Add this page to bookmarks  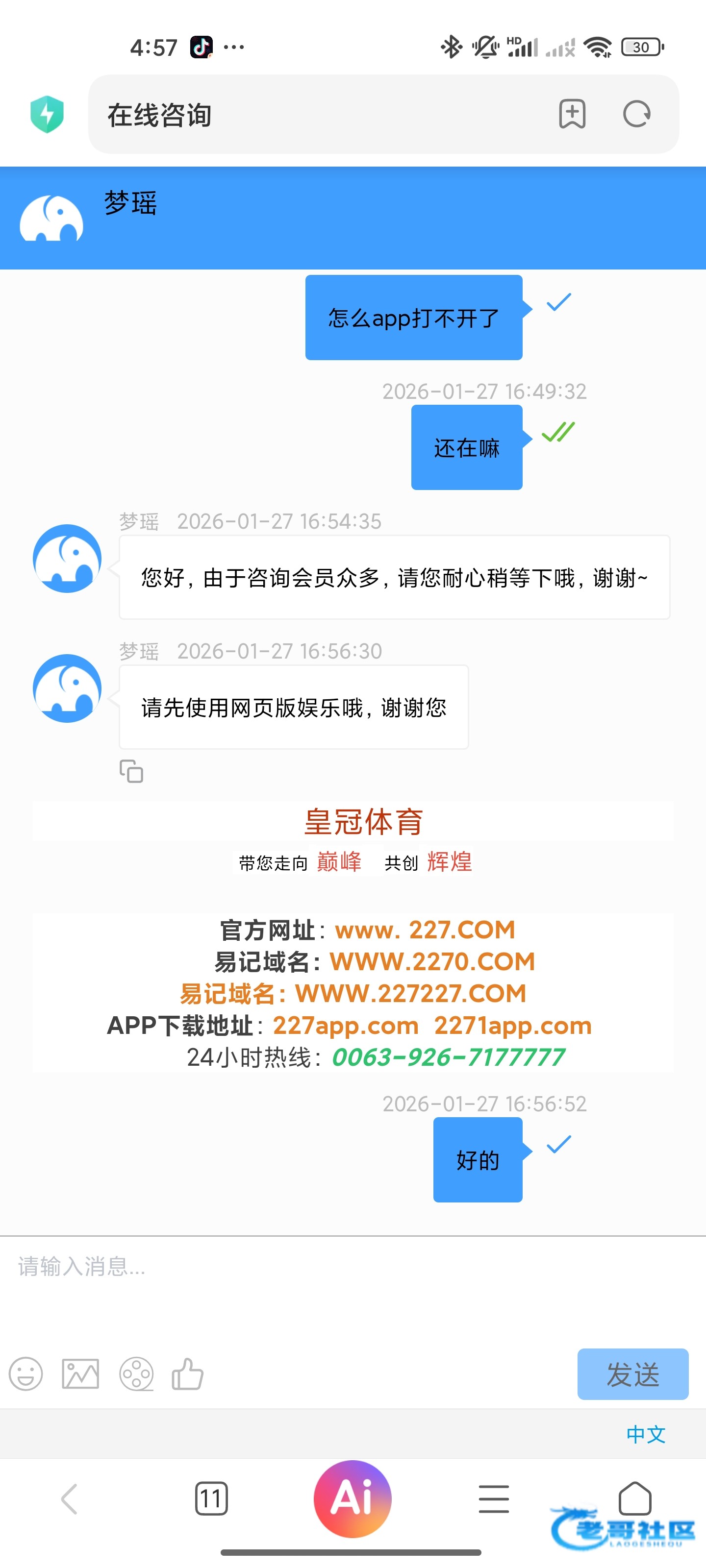click(572, 114)
